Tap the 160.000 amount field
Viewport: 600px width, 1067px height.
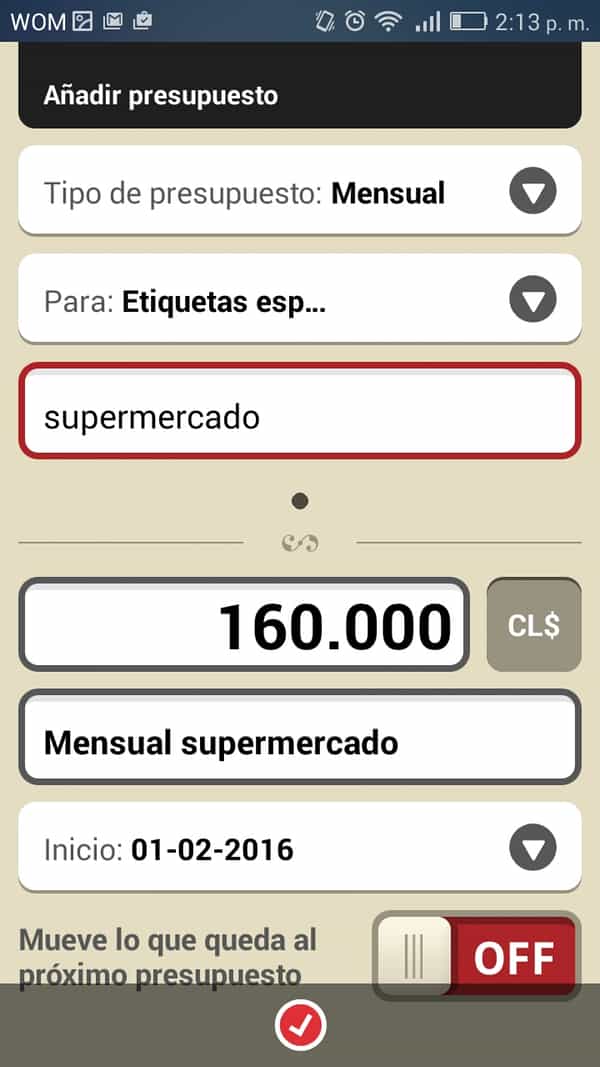244,625
